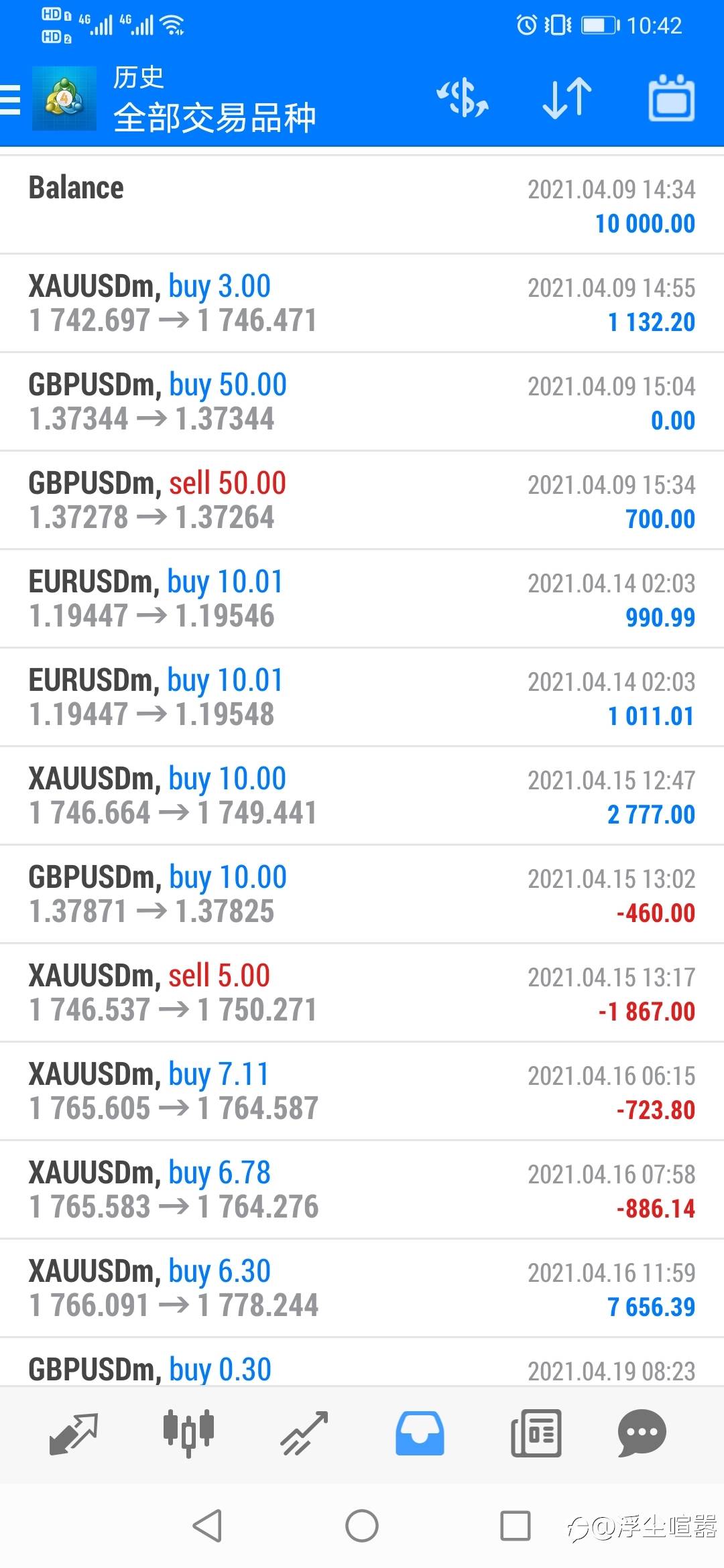
Task: View the XAUUSDm sell 5.00 trade
Action: pyautogui.click(x=362, y=993)
